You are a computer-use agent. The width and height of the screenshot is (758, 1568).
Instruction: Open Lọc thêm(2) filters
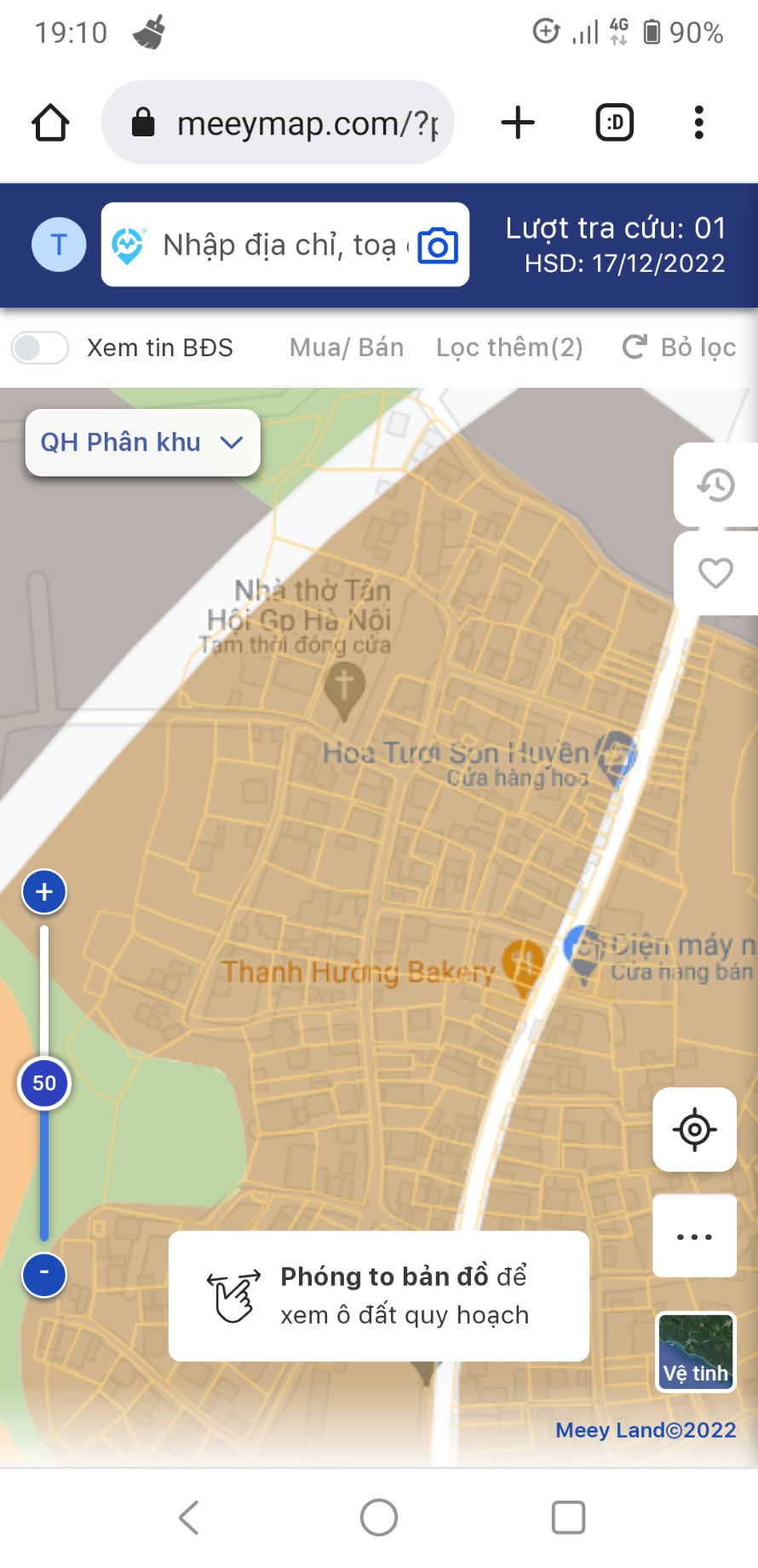point(509,348)
